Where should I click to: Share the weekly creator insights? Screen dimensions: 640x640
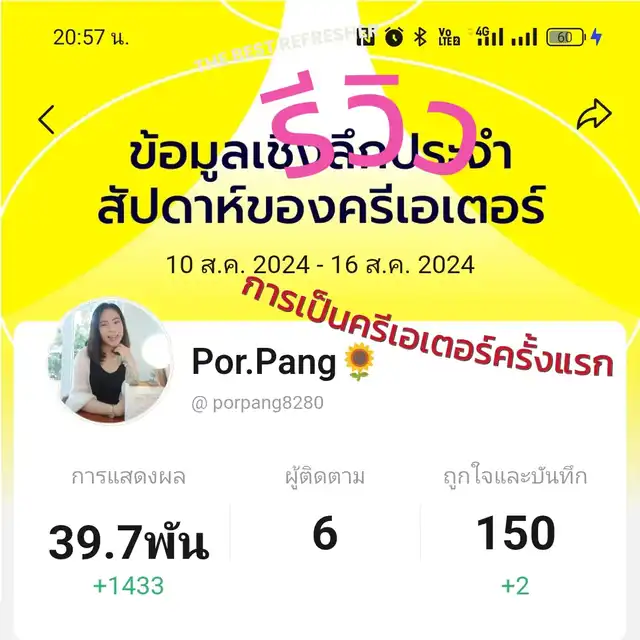coord(593,116)
